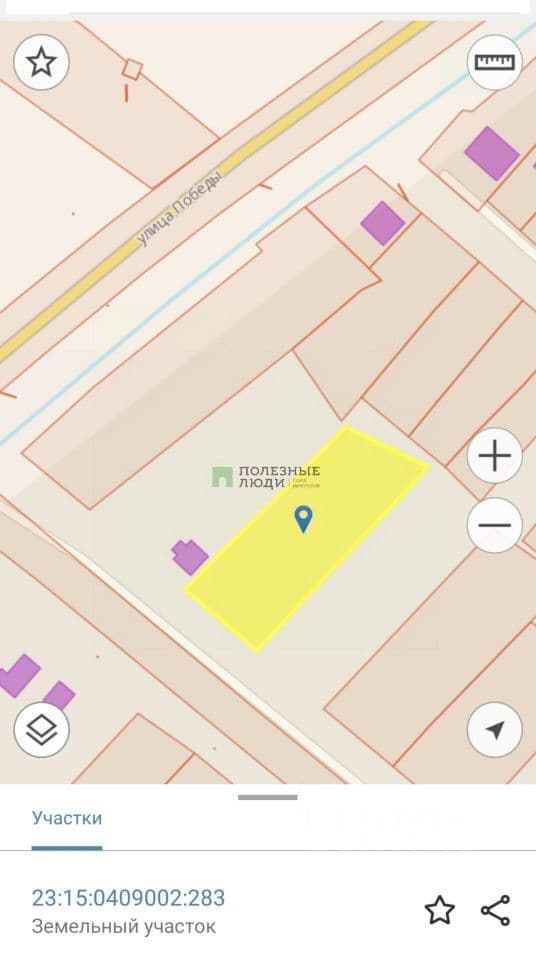Image resolution: width=536 pixels, height=960 pixels.
Task: Center map on my location arrow
Action: [x=495, y=730]
